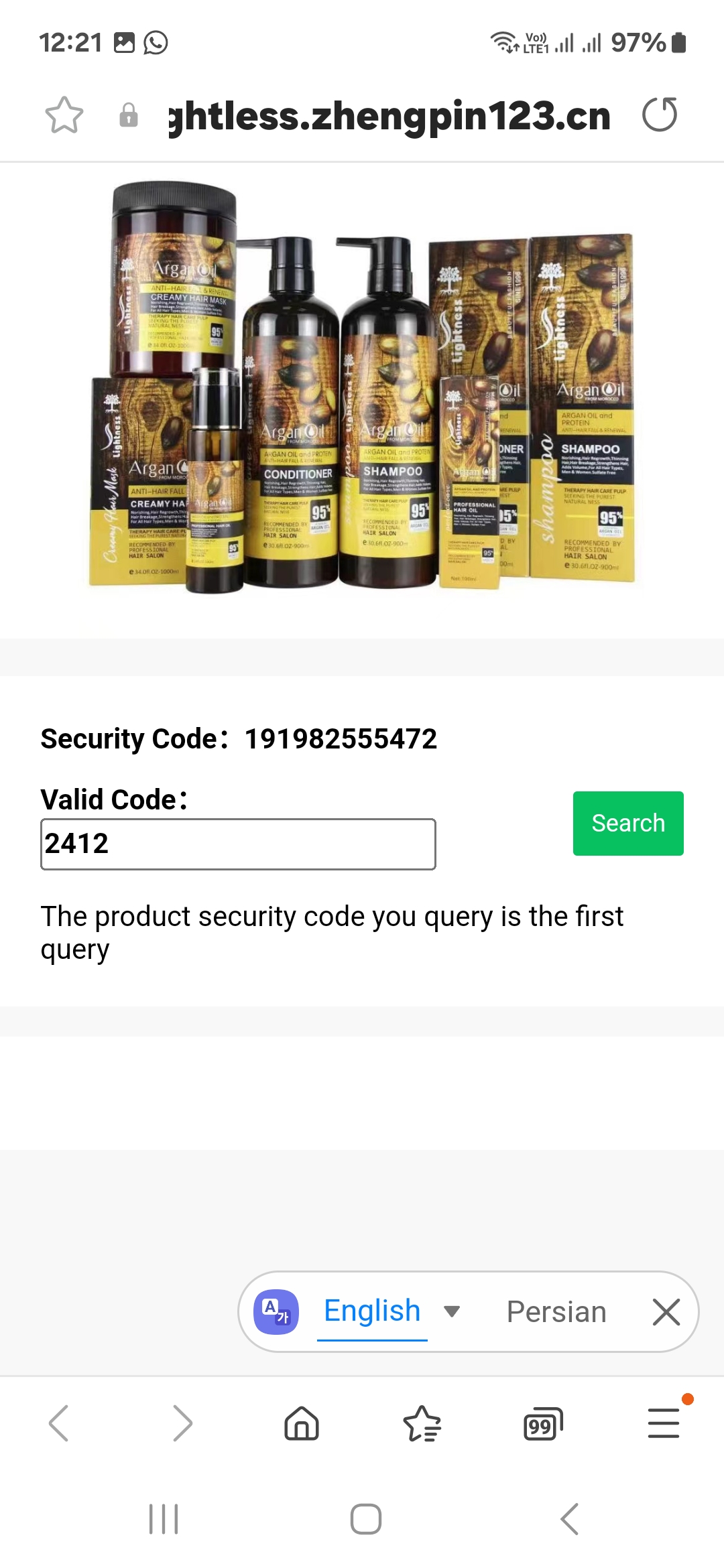Image resolution: width=724 pixels, height=1568 pixels.
Task: Open the browser hamburger menu
Action: point(664,1423)
